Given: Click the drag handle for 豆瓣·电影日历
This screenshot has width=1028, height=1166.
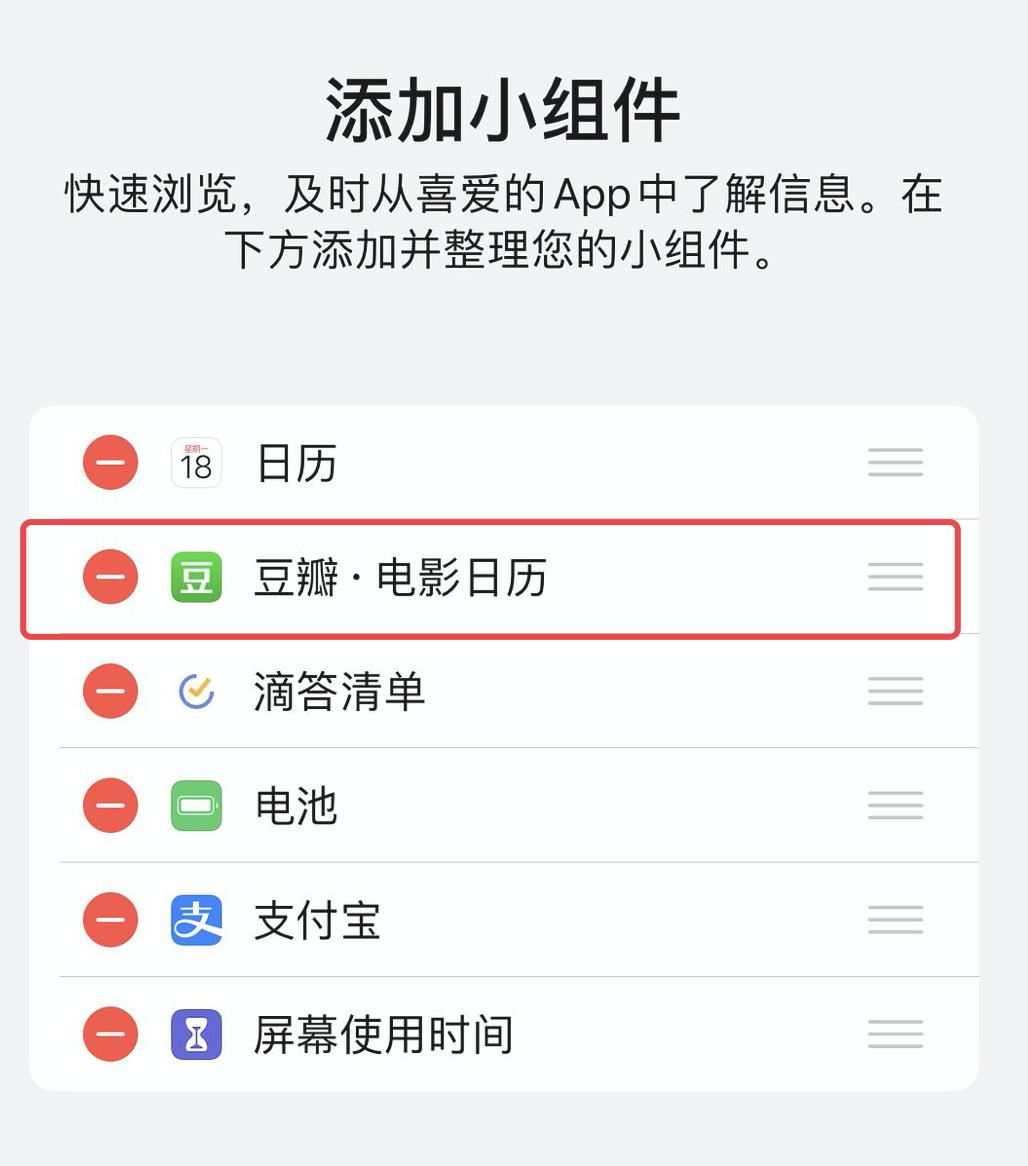Looking at the screenshot, I should tap(895, 577).
